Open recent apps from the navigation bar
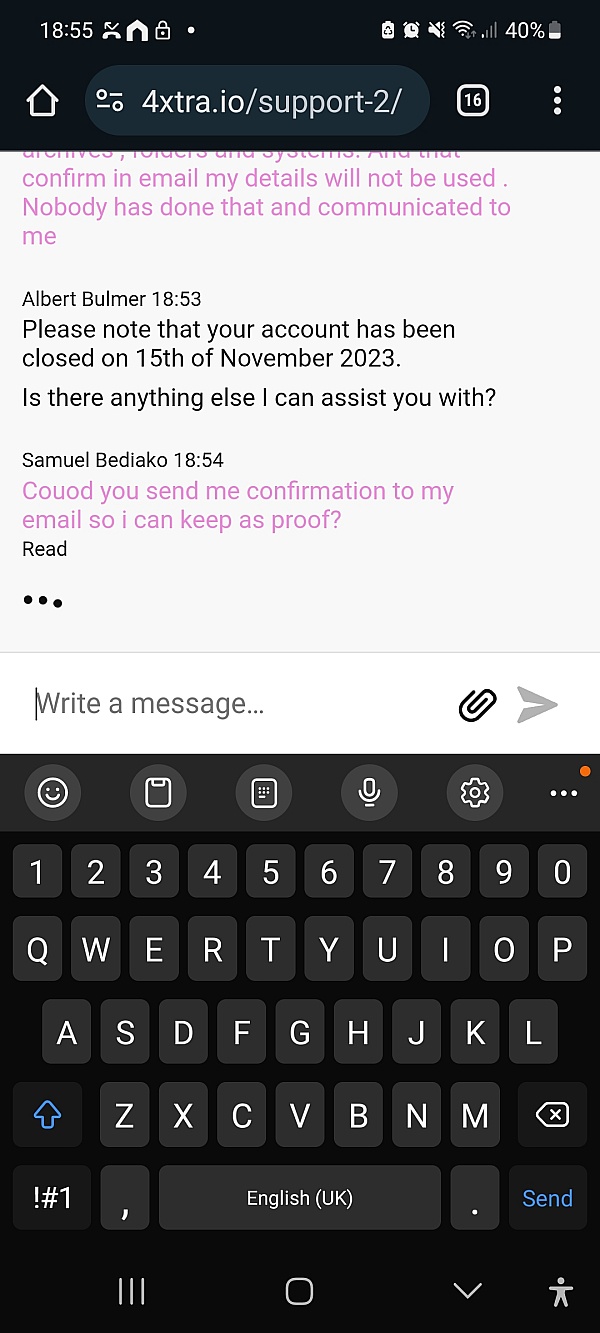This screenshot has width=600, height=1333. tap(131, 1291)
